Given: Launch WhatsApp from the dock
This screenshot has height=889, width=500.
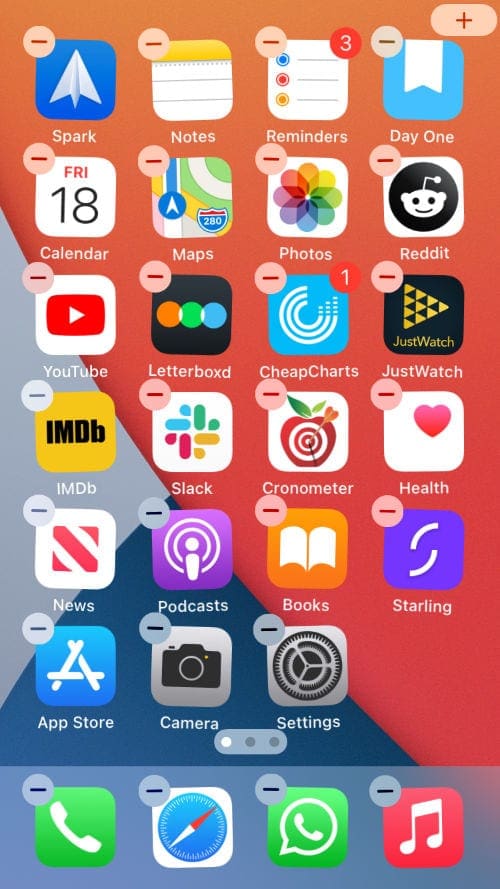Looking at the screenshot, I should coord(308,827).
